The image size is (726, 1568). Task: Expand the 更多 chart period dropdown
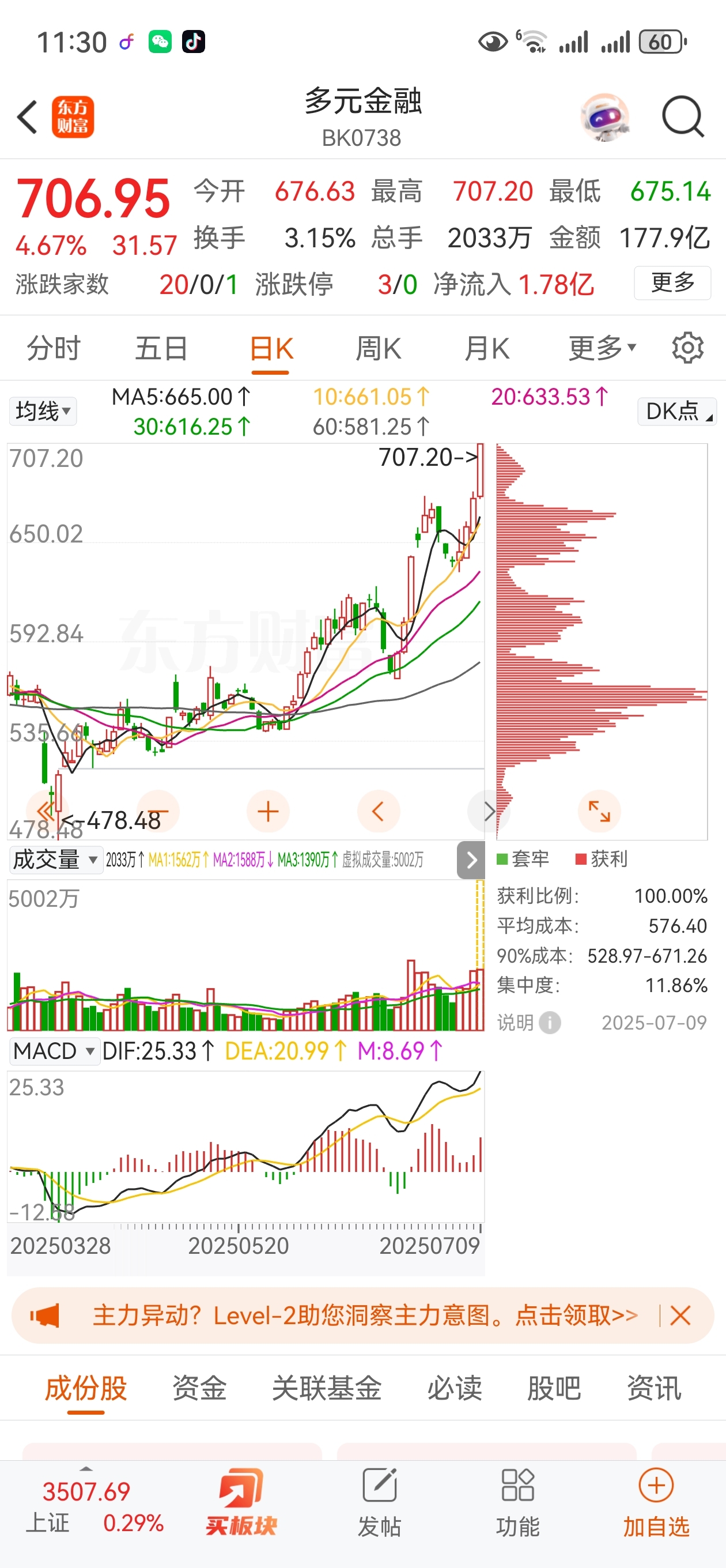point(602,349)
